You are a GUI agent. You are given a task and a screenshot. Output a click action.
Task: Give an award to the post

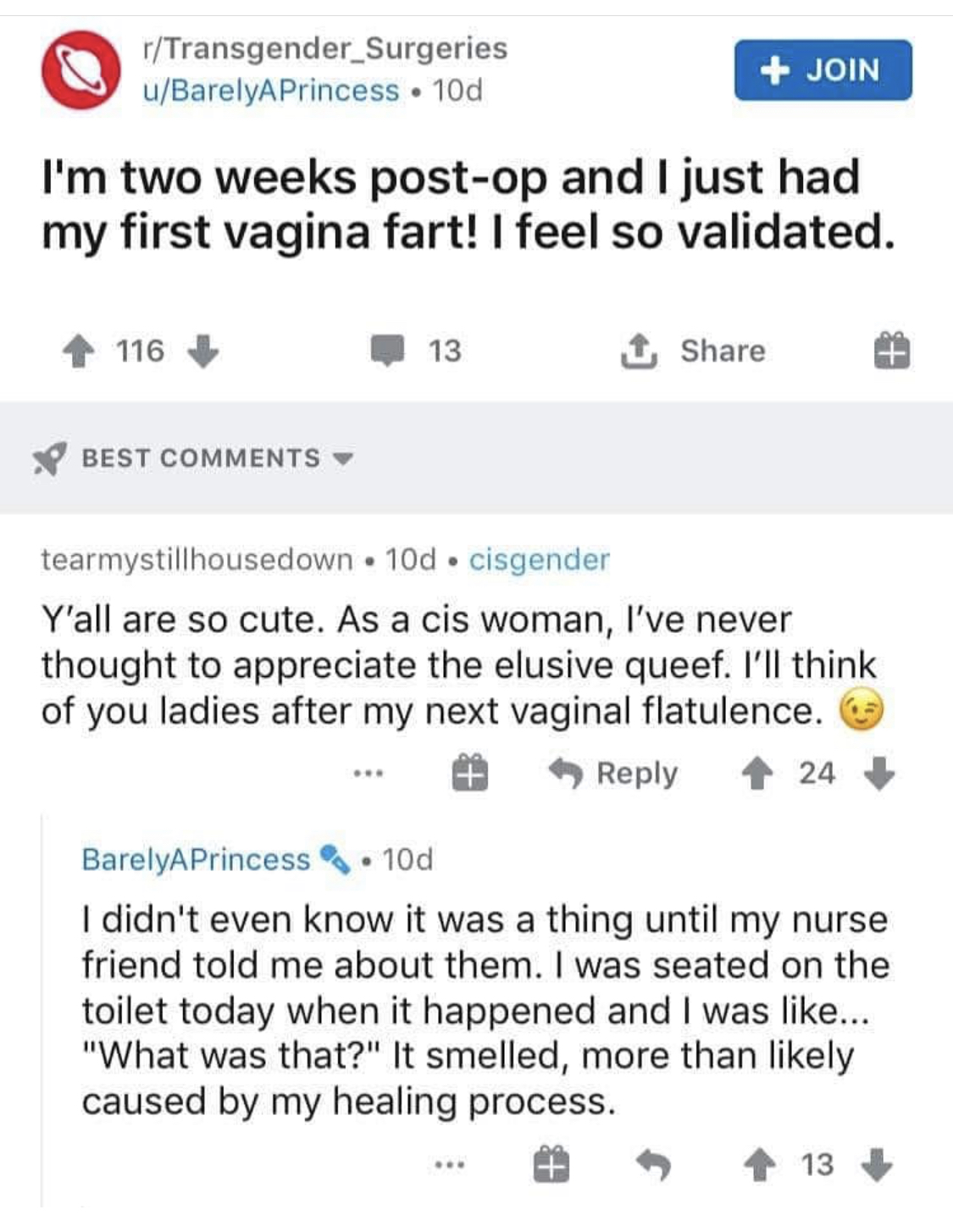pos(891,351)
